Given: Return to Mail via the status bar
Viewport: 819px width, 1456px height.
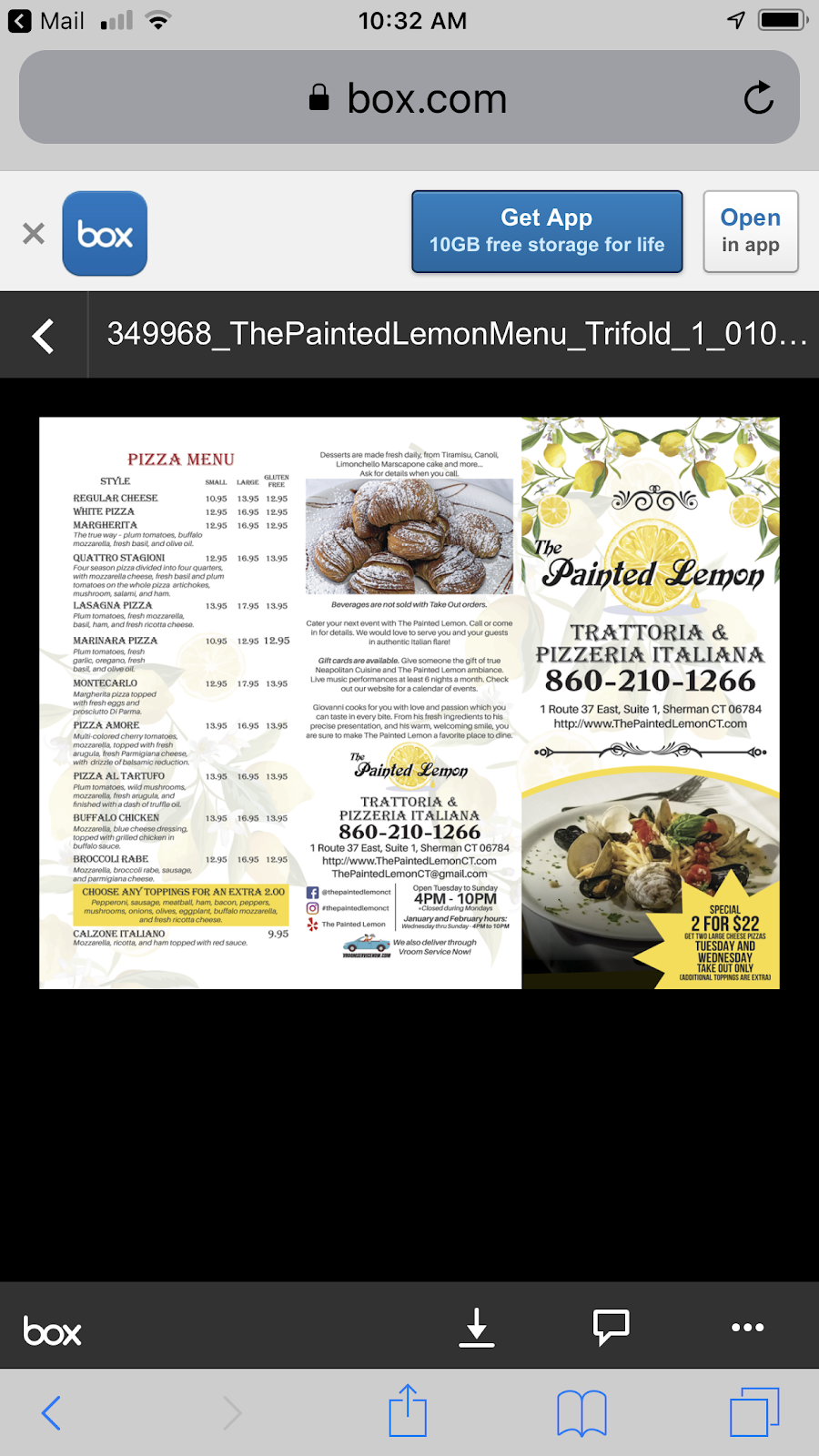Looking at the screenshot, I should tap(45, 20).
